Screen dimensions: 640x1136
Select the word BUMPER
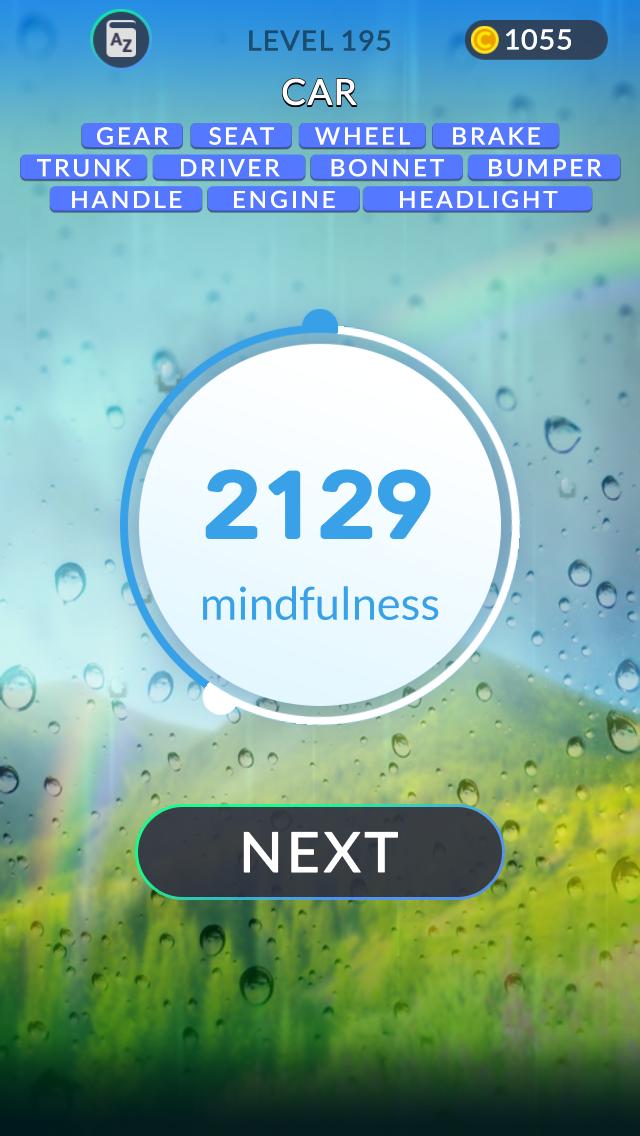click(545, 168)
